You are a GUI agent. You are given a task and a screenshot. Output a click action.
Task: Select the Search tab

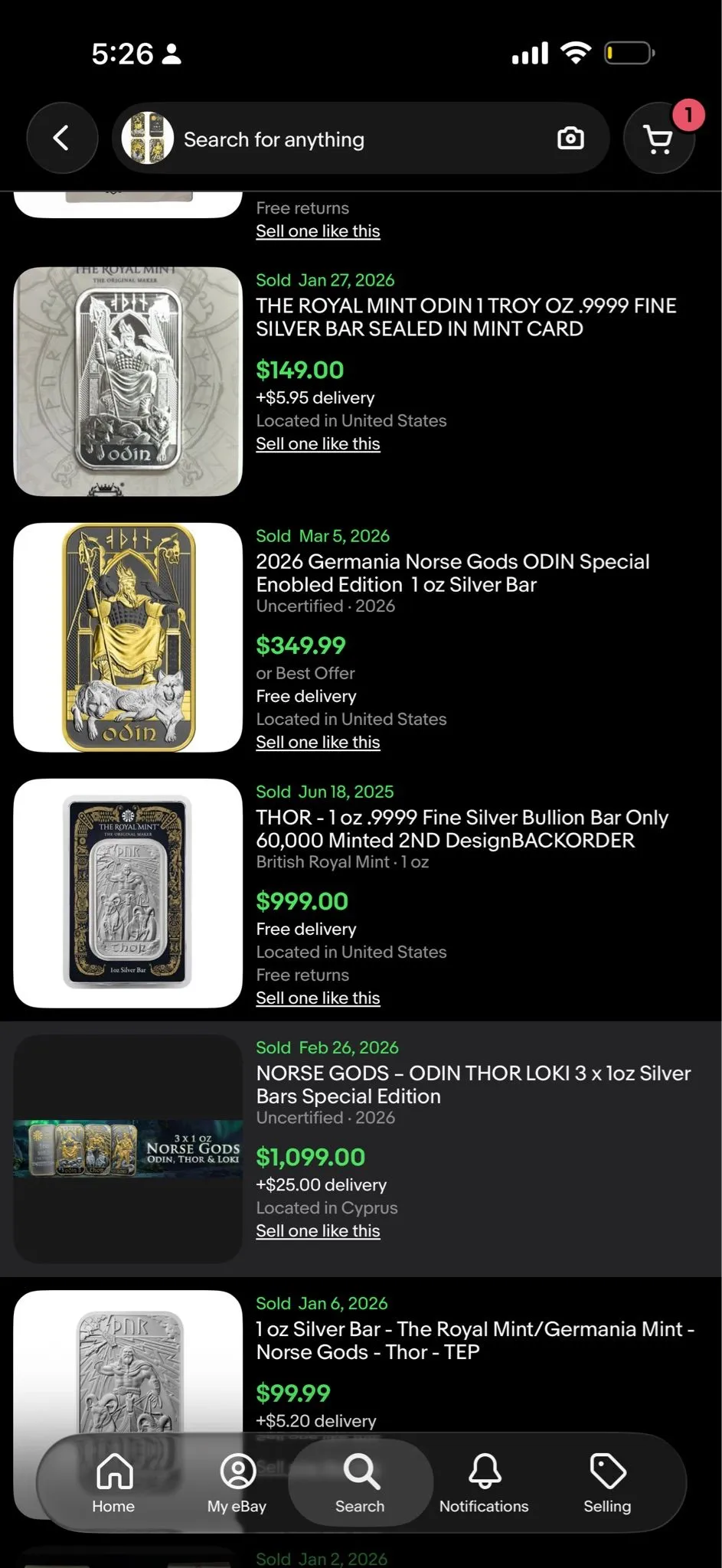point(360,1484)
